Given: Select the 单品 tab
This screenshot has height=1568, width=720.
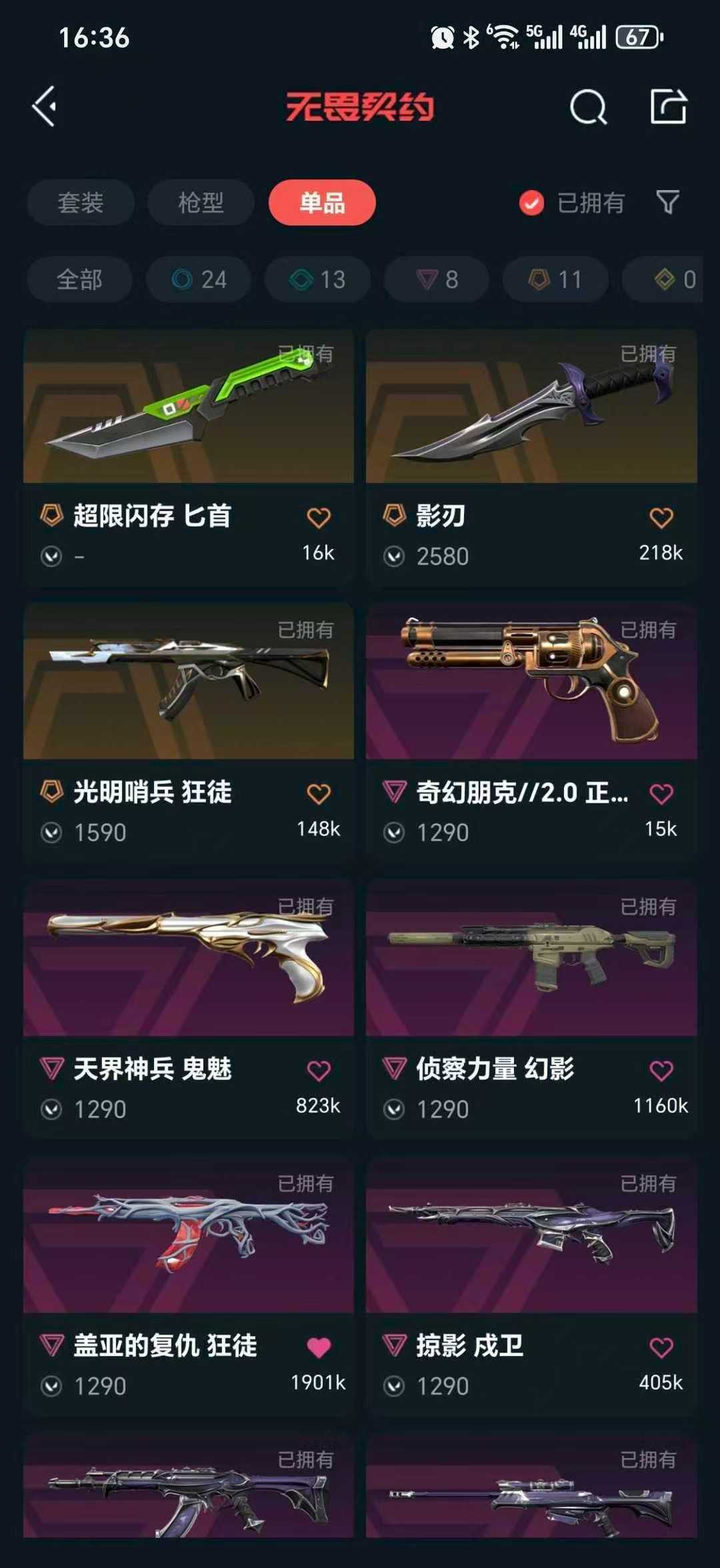Looking at the screenshot, I should [x=322, y=202].
